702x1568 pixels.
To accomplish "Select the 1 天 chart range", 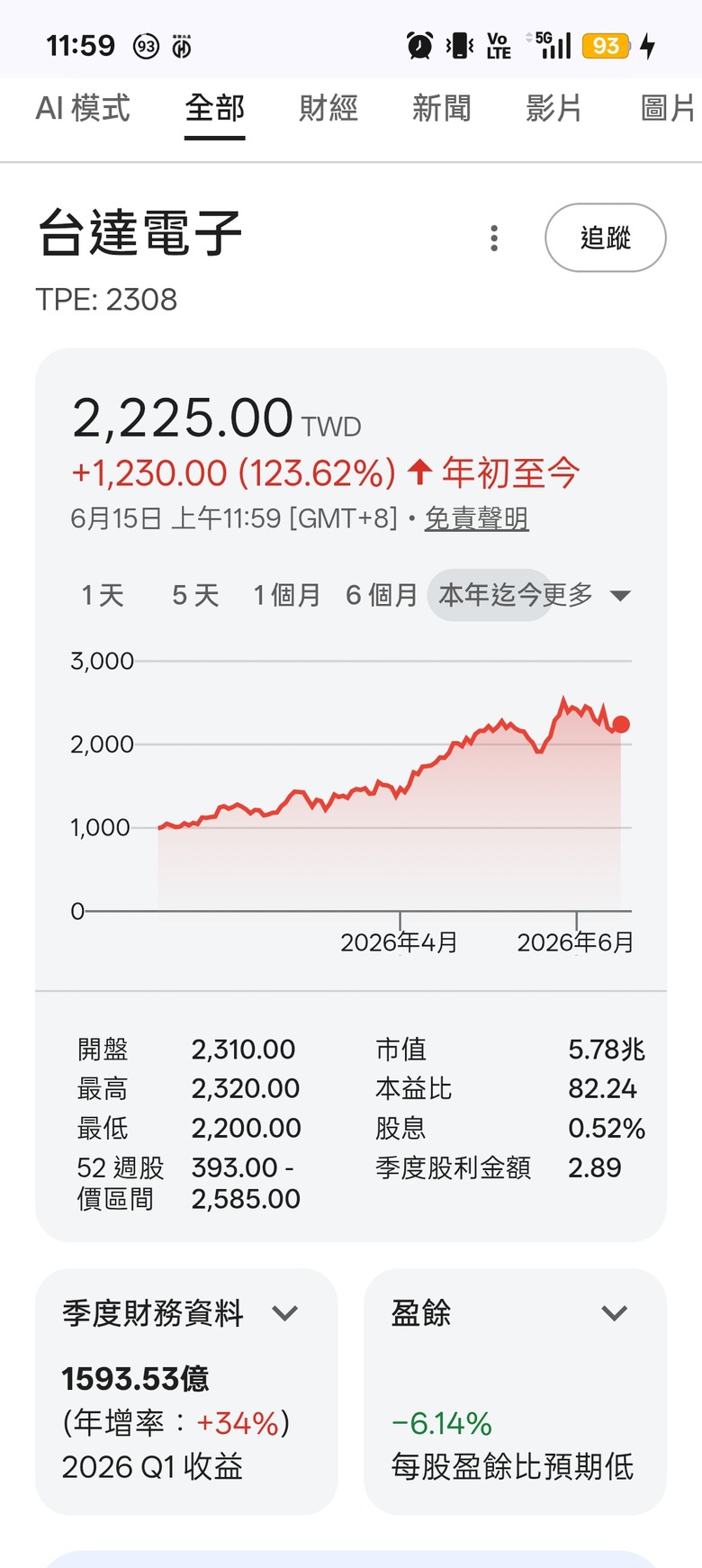I will point(103,595).
